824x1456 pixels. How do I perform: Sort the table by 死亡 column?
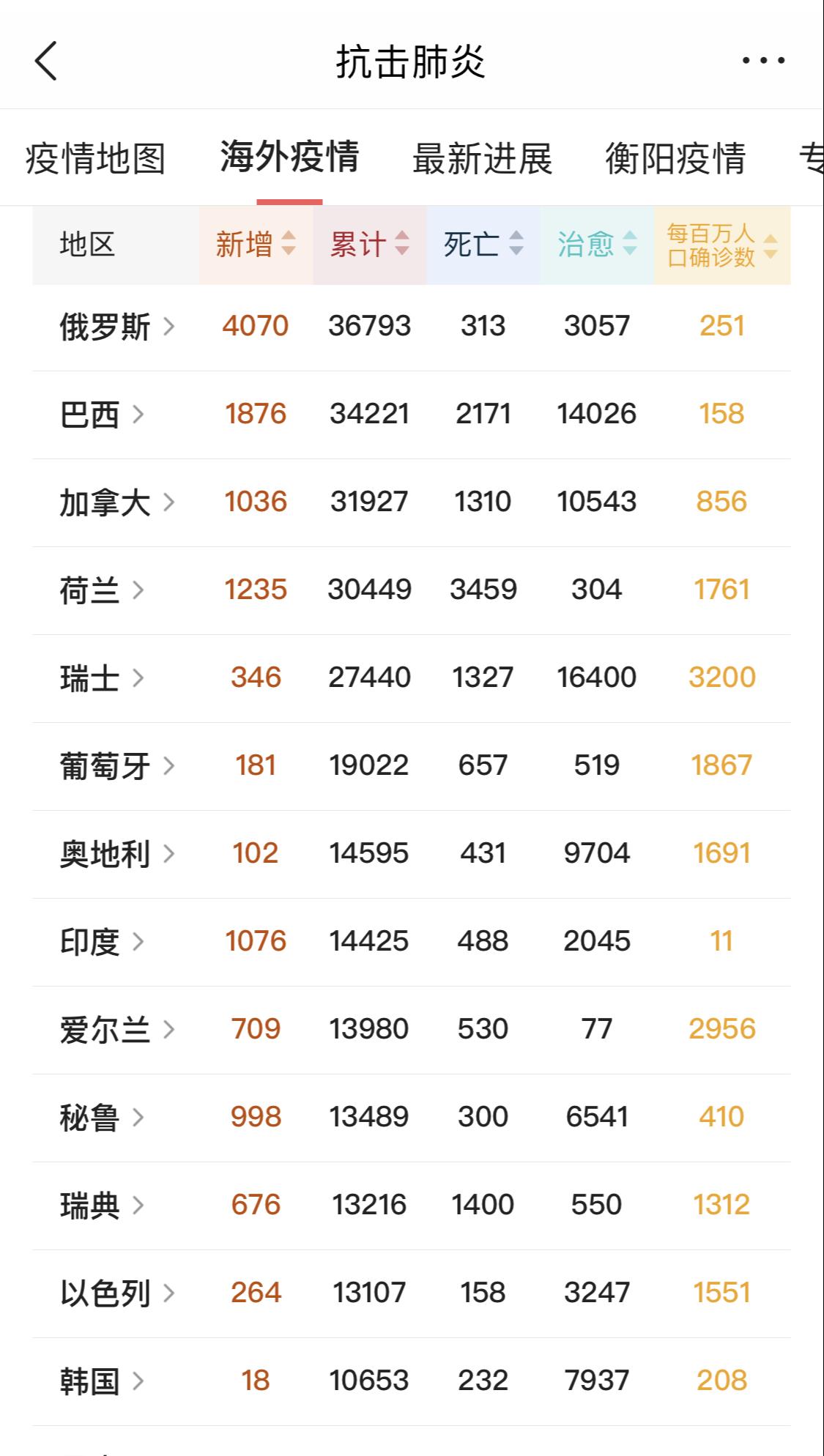point(483,245)
